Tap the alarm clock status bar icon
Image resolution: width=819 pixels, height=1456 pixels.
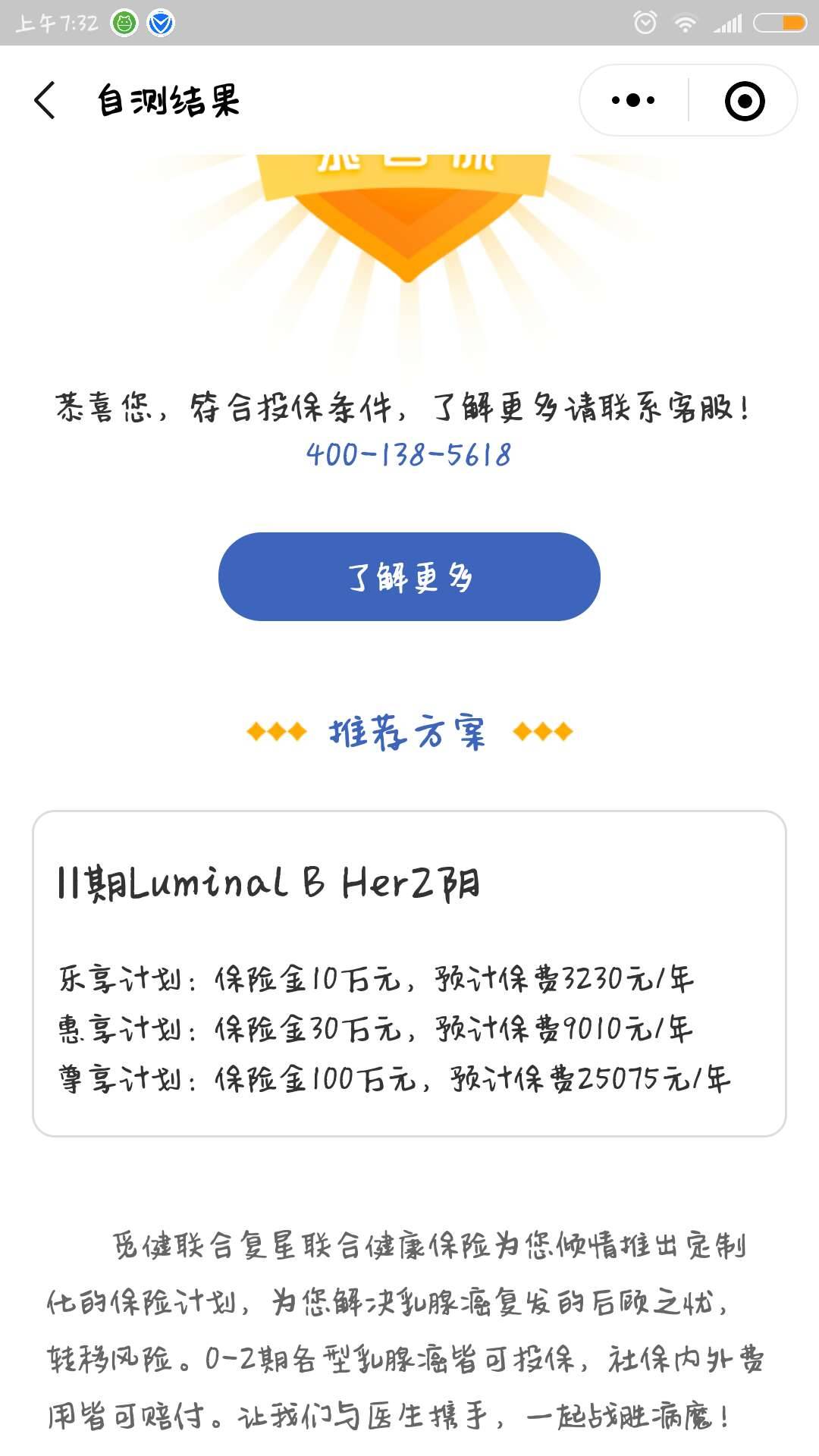pyautogui.click(x=645, y=23)
